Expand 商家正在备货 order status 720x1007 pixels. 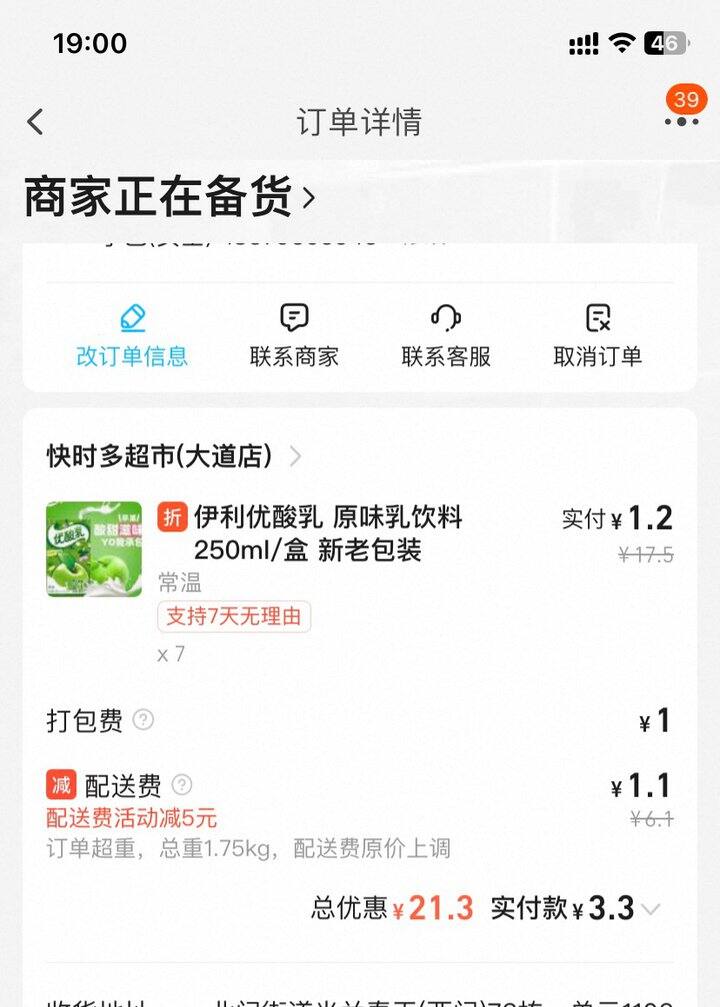tap(170, 197)
